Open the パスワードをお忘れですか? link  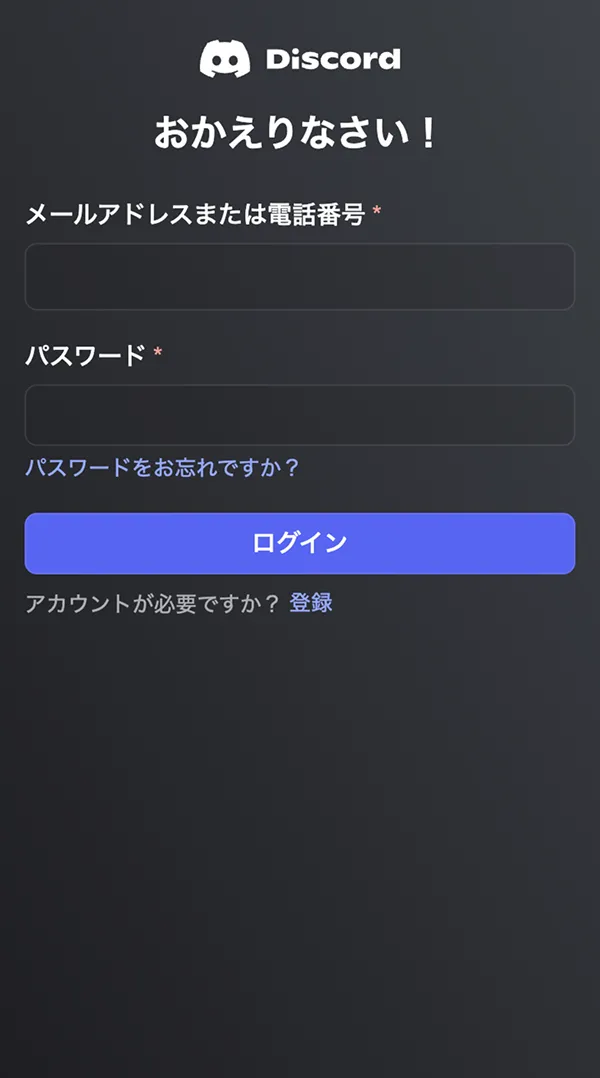(162, 467)
